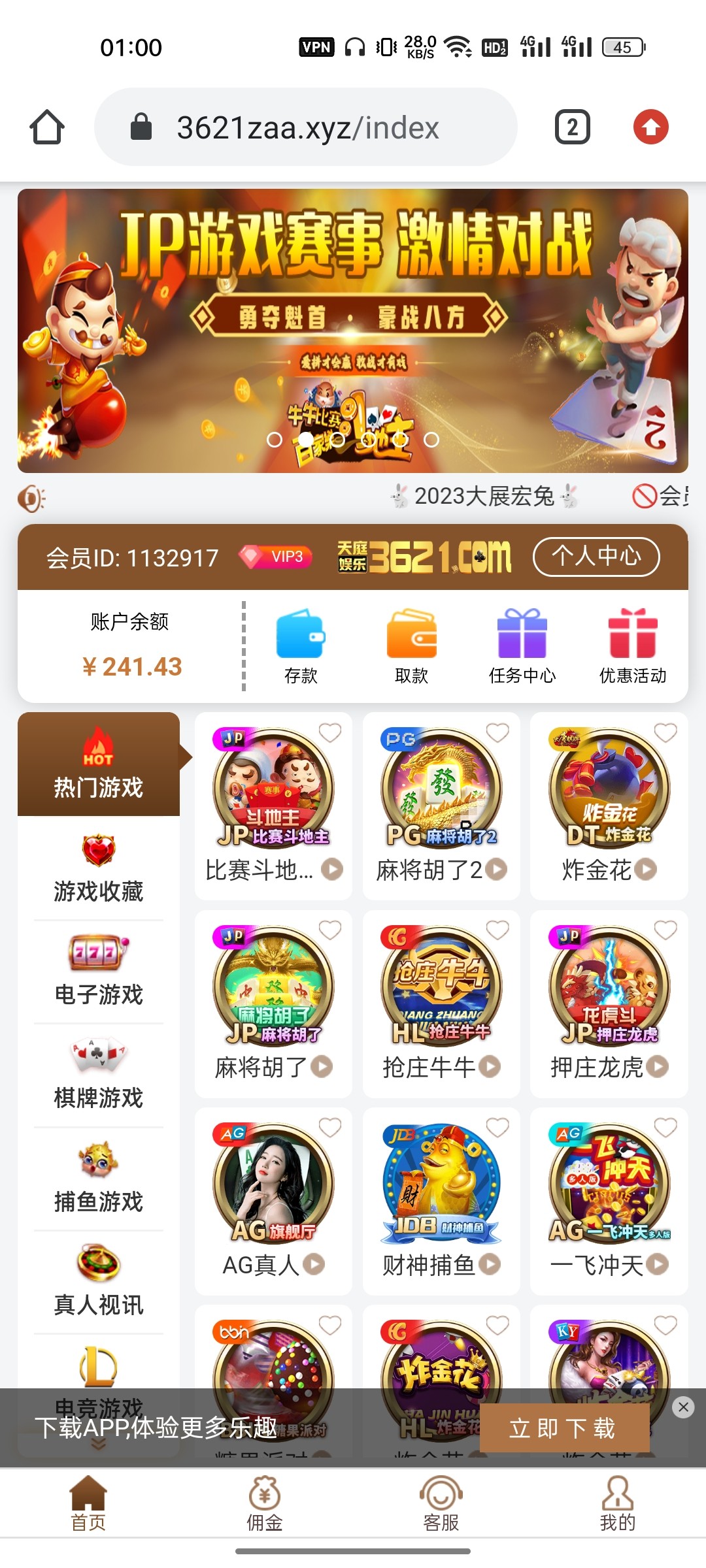Select the 真人视讯 category

tap(99, 1282)
